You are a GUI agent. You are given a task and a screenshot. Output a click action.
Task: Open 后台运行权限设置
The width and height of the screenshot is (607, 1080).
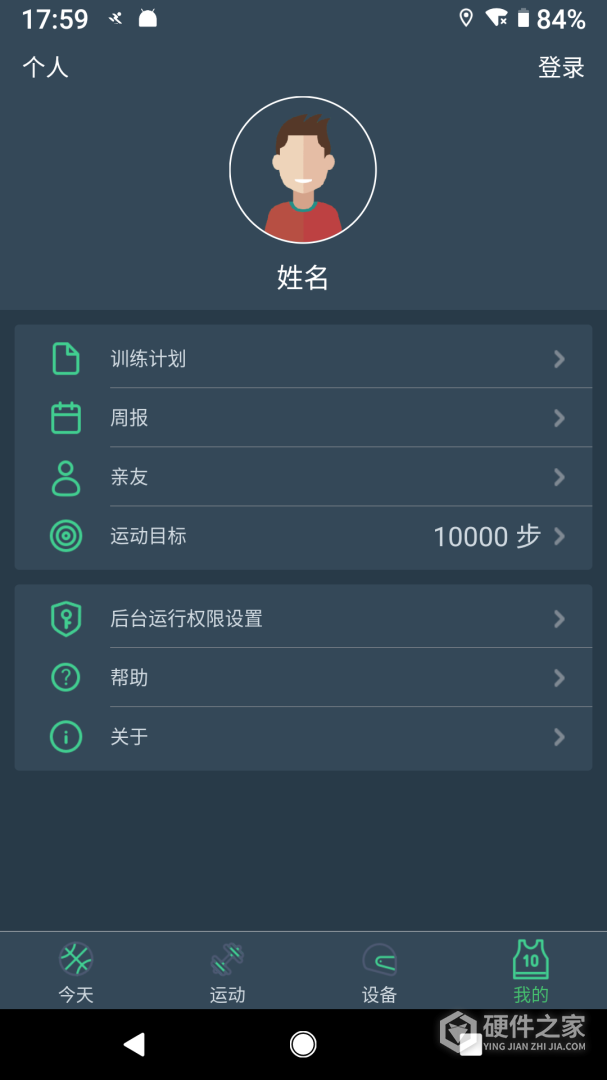303,619
